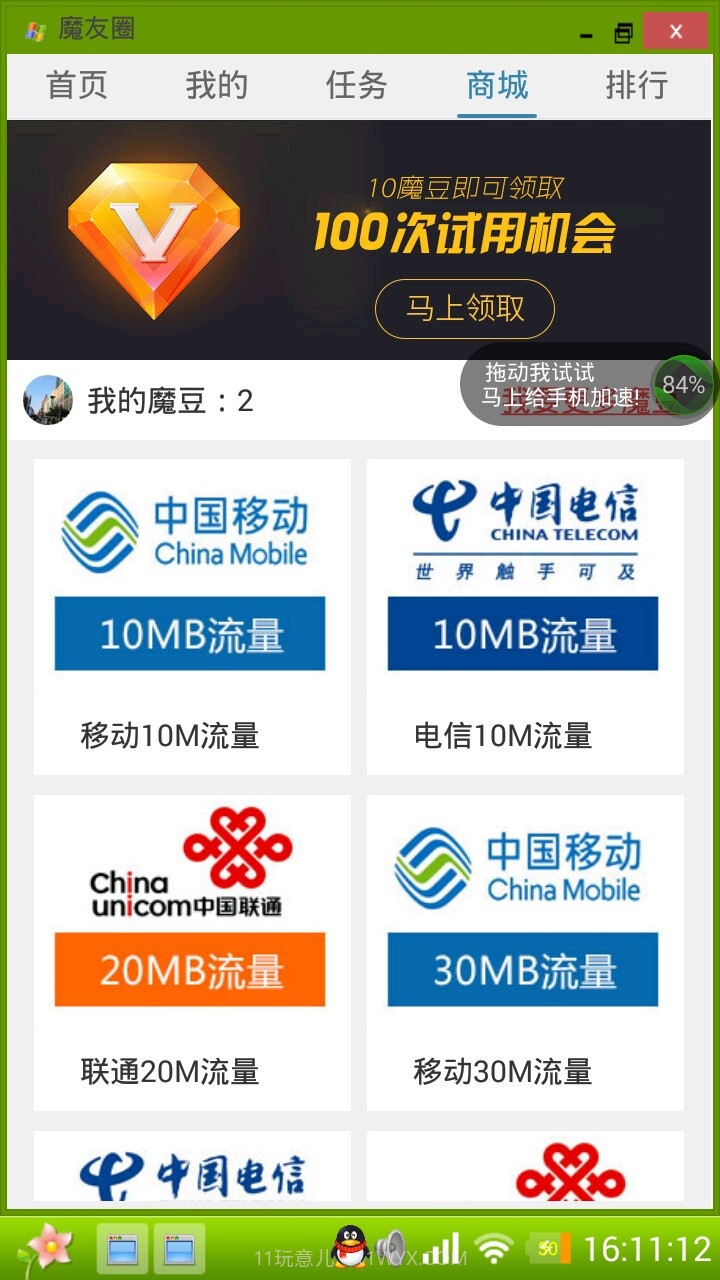The height and width of the screenshot is (1280, 720).
Task: Tap the 84% phone acceleration floating ball
Action: [x=683, y=385]
